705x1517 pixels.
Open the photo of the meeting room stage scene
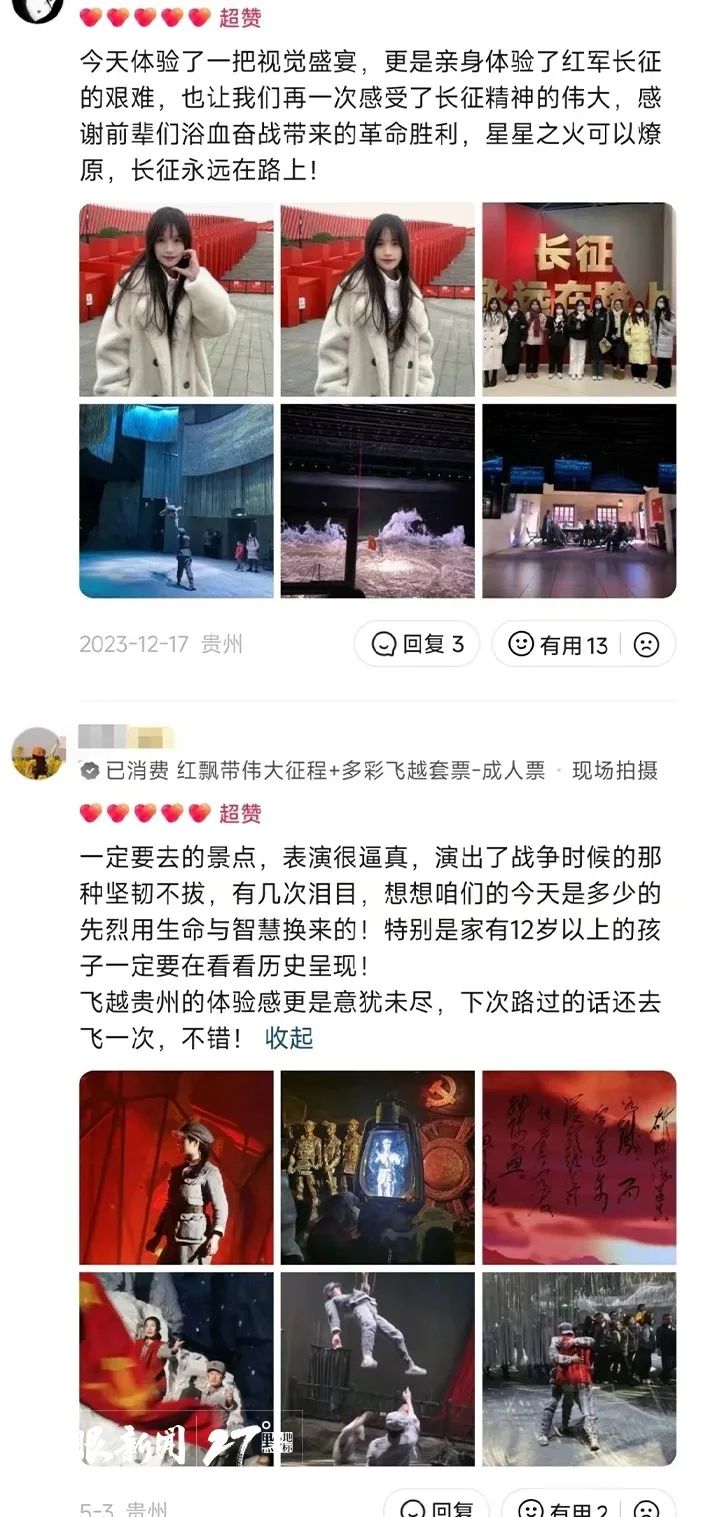pyautogui.click(x=579, y=501)
